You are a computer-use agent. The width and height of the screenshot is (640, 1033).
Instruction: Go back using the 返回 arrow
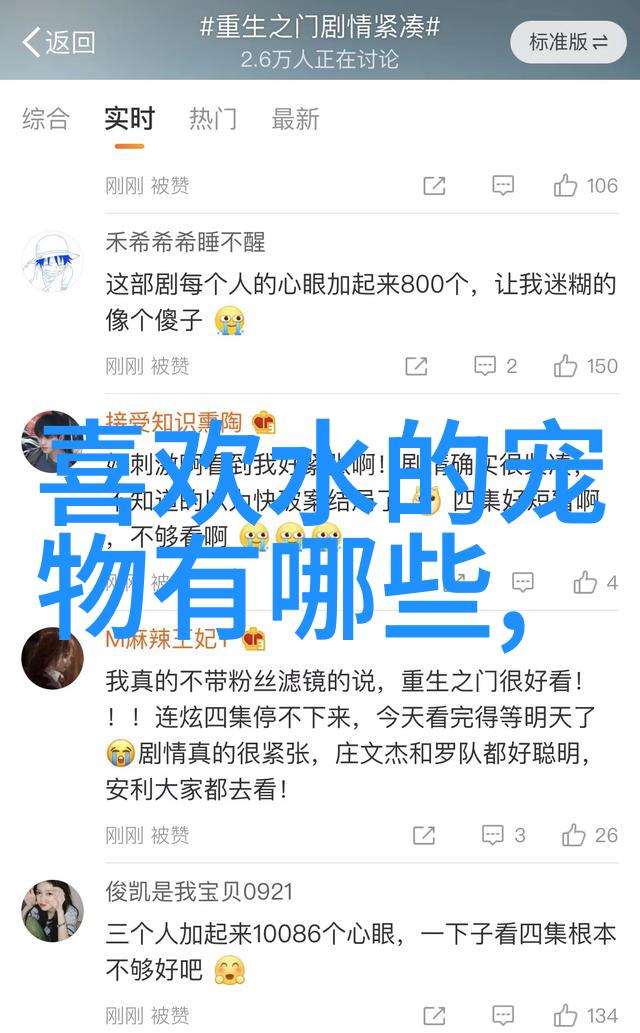(58, 42)
